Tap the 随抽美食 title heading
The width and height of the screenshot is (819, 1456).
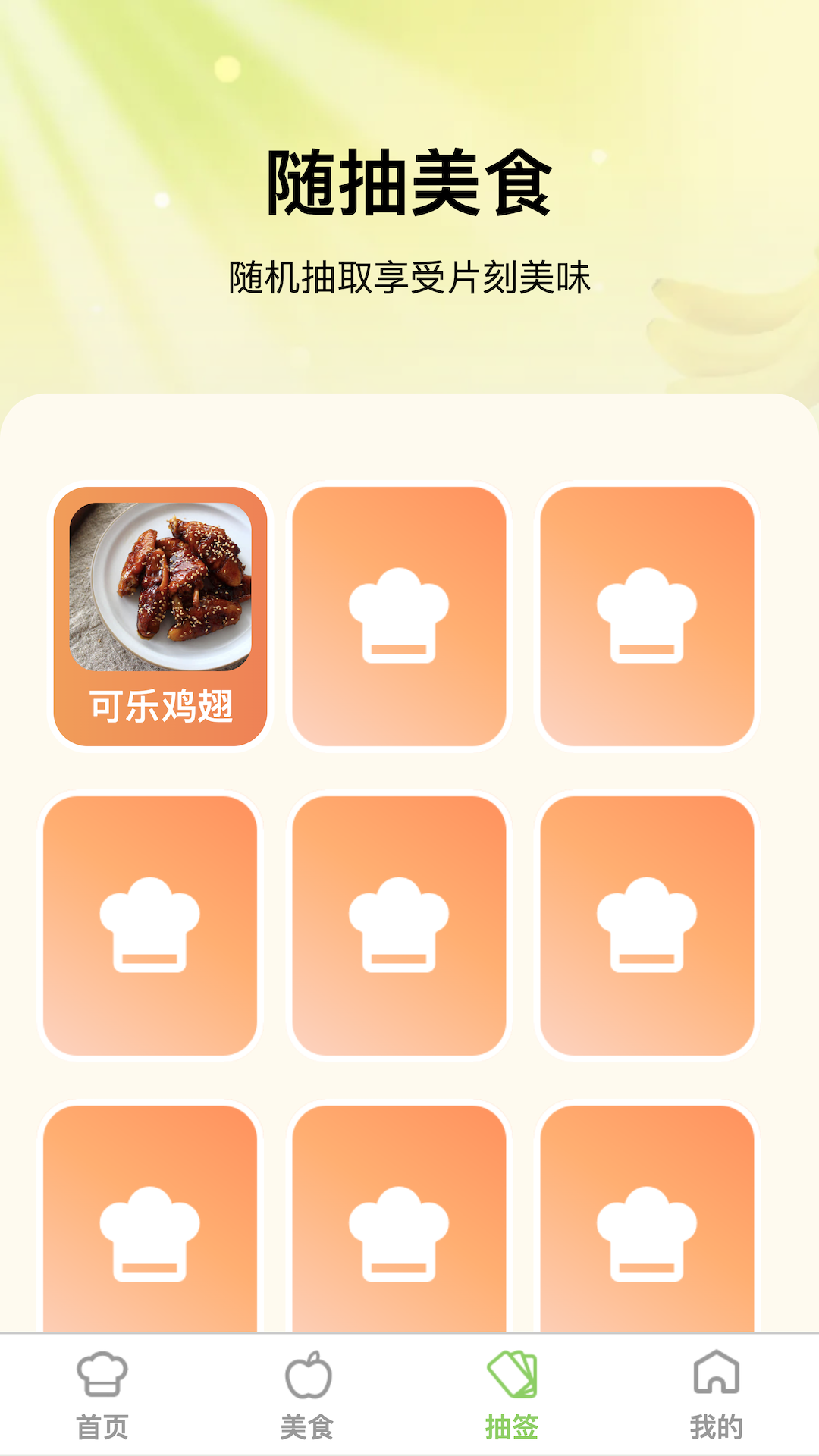point(409,182)
